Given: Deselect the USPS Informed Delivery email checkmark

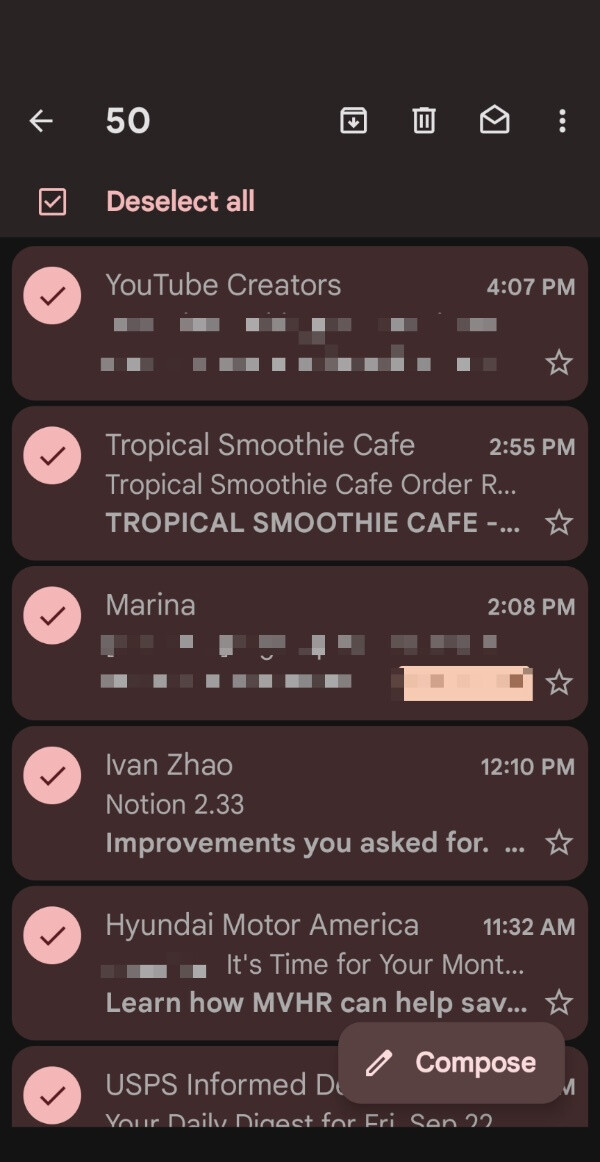Looking at the screenshot, I should pyautogui.click(x=52, y=1095).
